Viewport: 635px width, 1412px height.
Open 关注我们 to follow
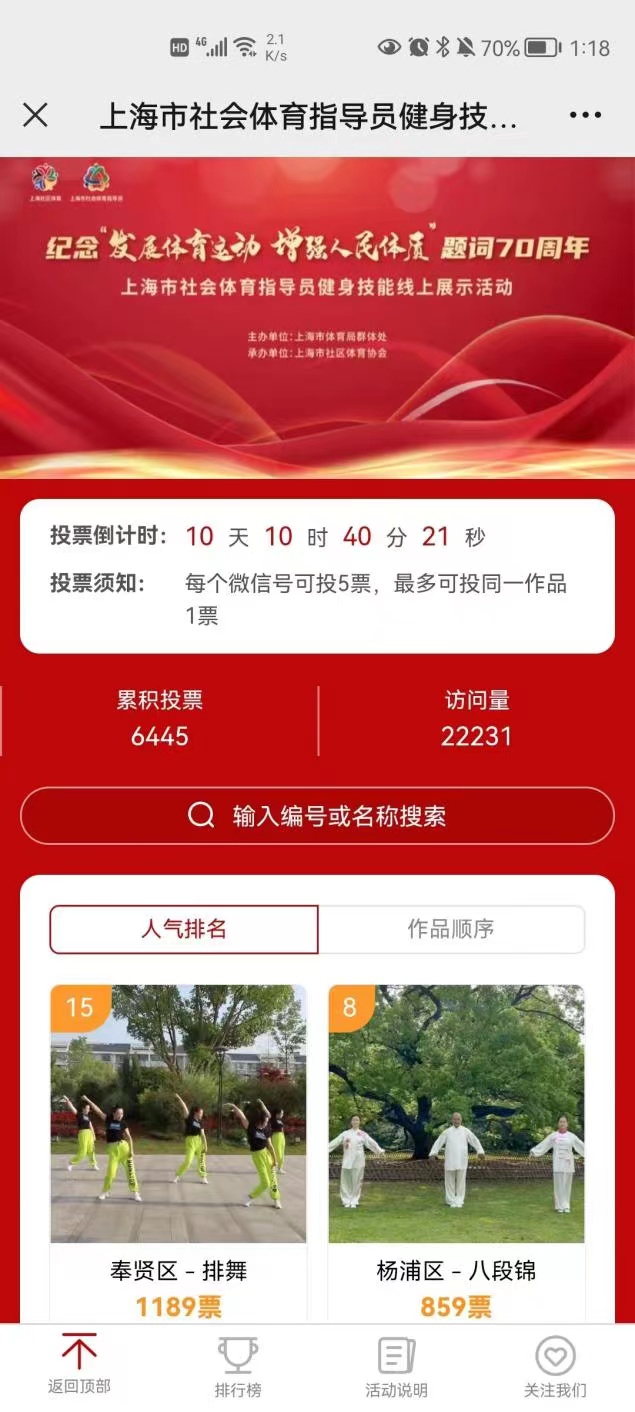pos(555,1366)
